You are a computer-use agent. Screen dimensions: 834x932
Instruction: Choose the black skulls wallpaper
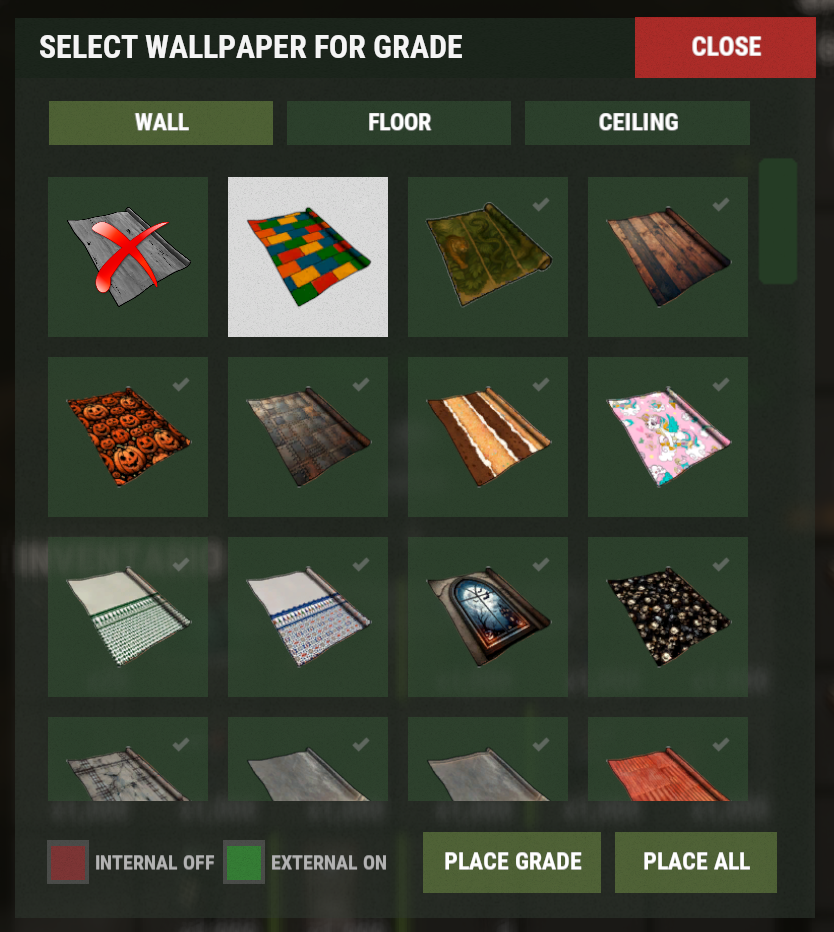668,617
